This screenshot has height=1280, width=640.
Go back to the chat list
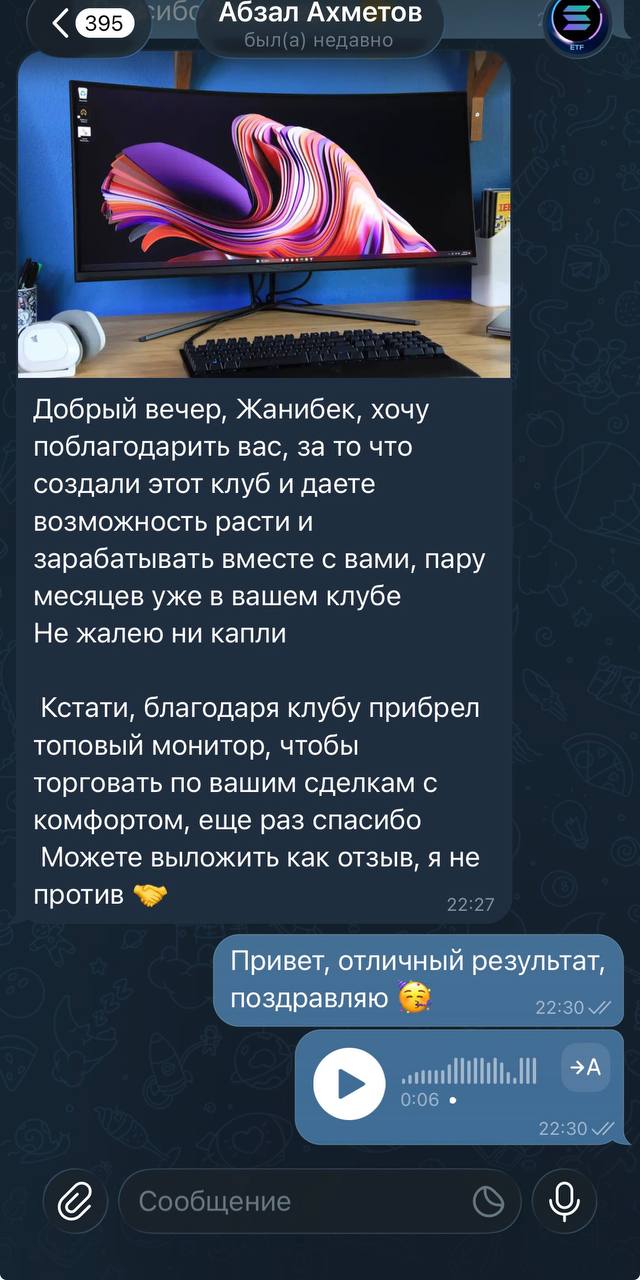point(88,22)
